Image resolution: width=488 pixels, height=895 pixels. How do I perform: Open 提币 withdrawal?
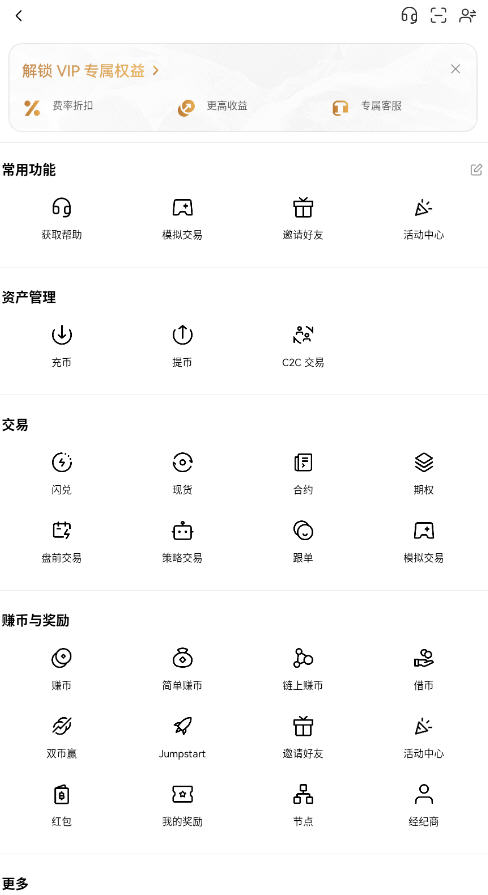182,345
